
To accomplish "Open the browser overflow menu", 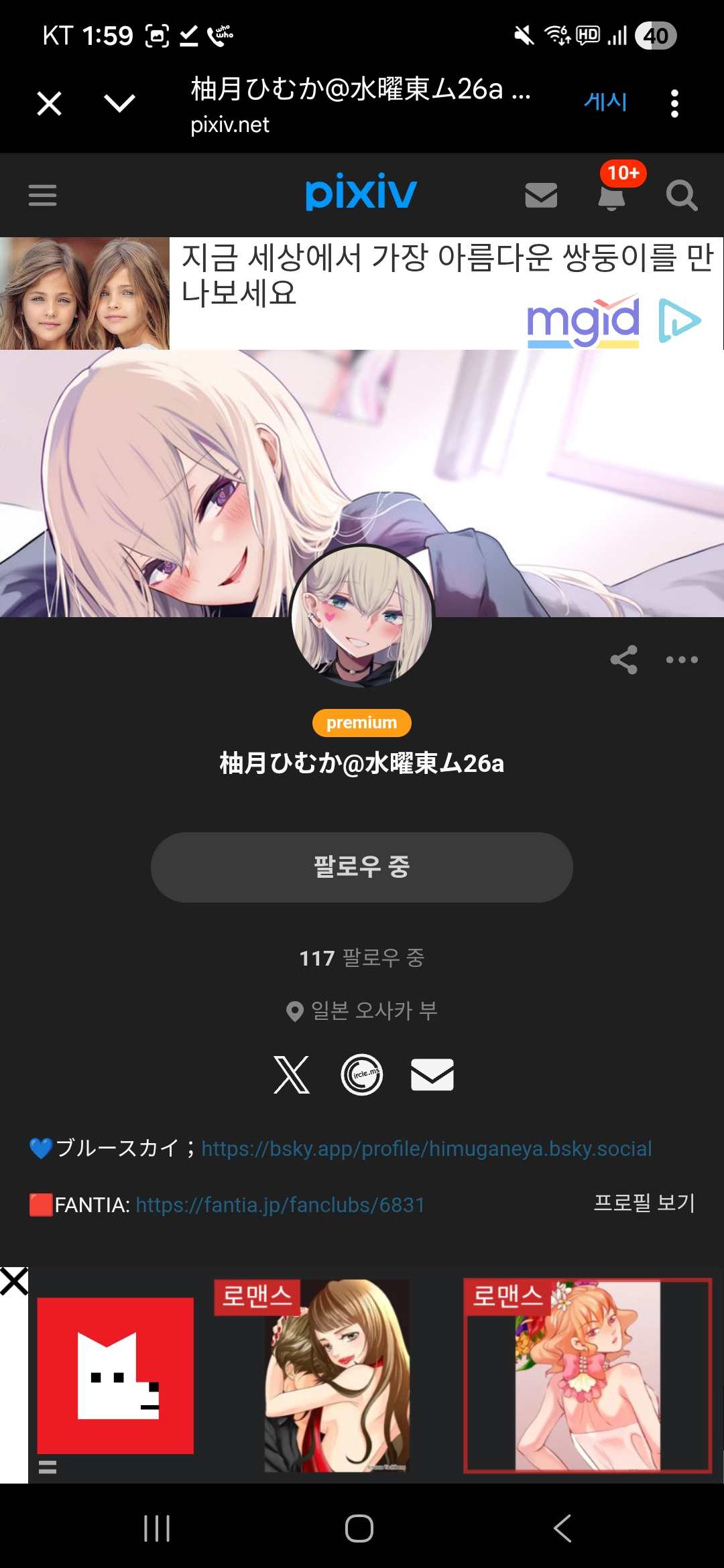I will pyautogui.click(x=674, y=103).
